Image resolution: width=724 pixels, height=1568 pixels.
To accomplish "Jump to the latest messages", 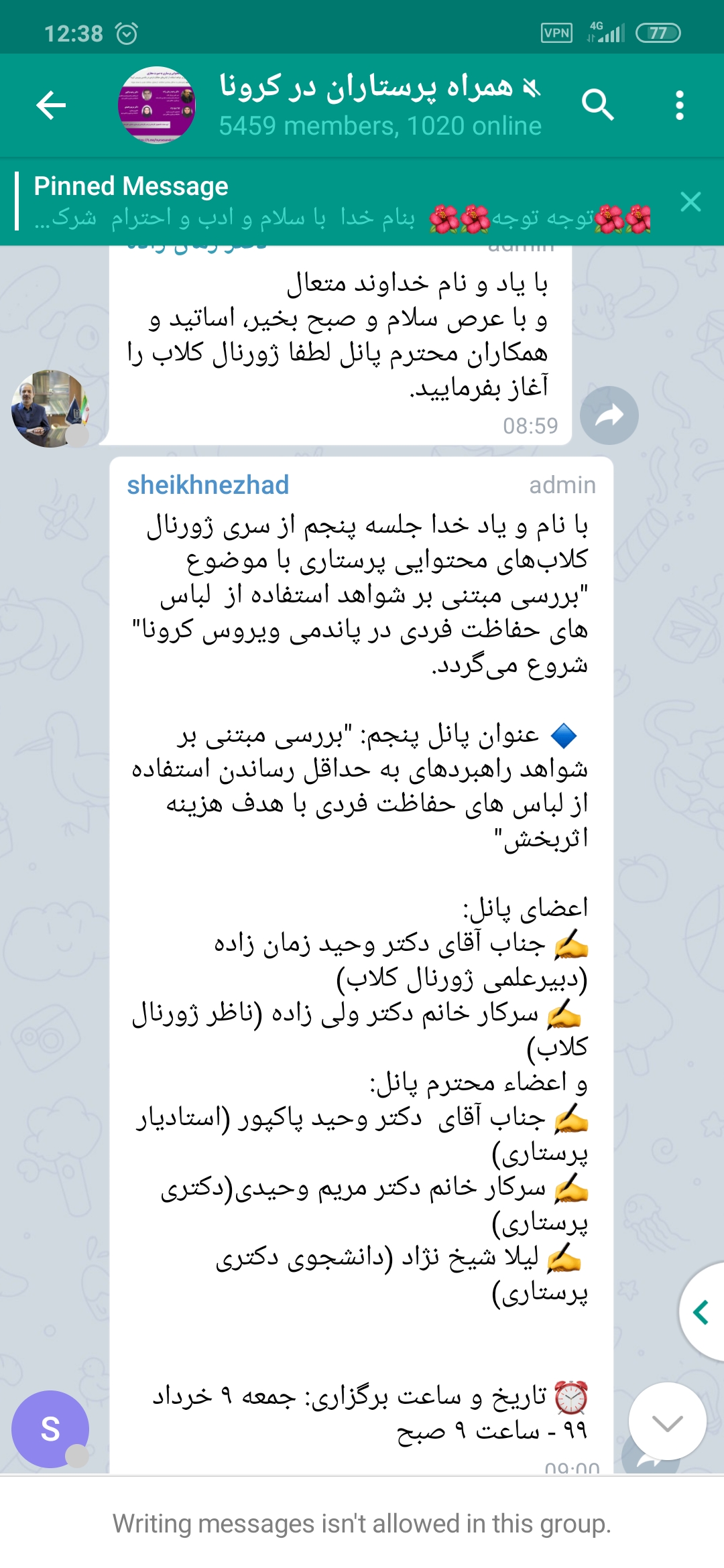I will tap(667, 1421).
